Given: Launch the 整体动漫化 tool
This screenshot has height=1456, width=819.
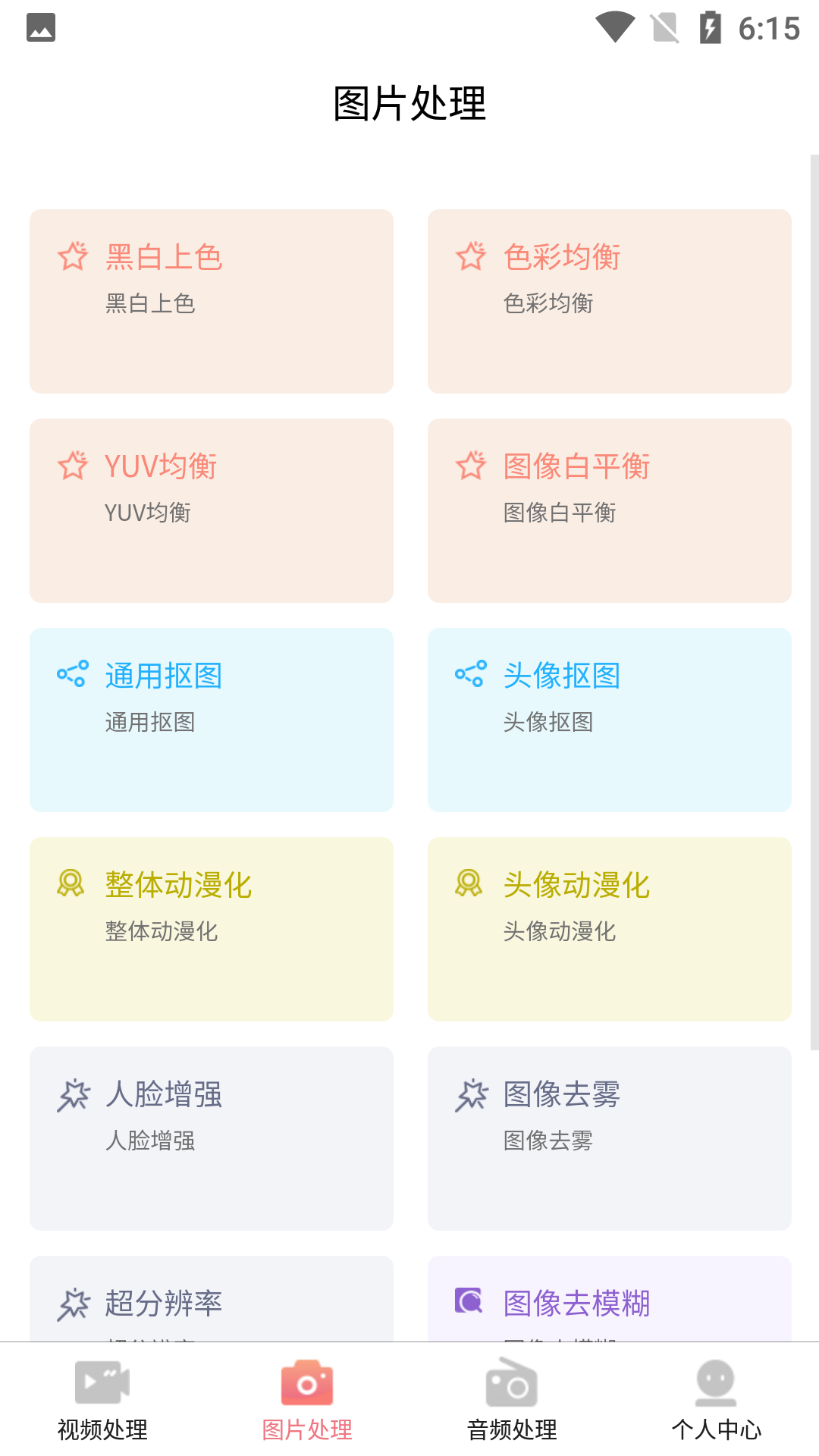Looking at the screenshot, I should coord(212,929).
